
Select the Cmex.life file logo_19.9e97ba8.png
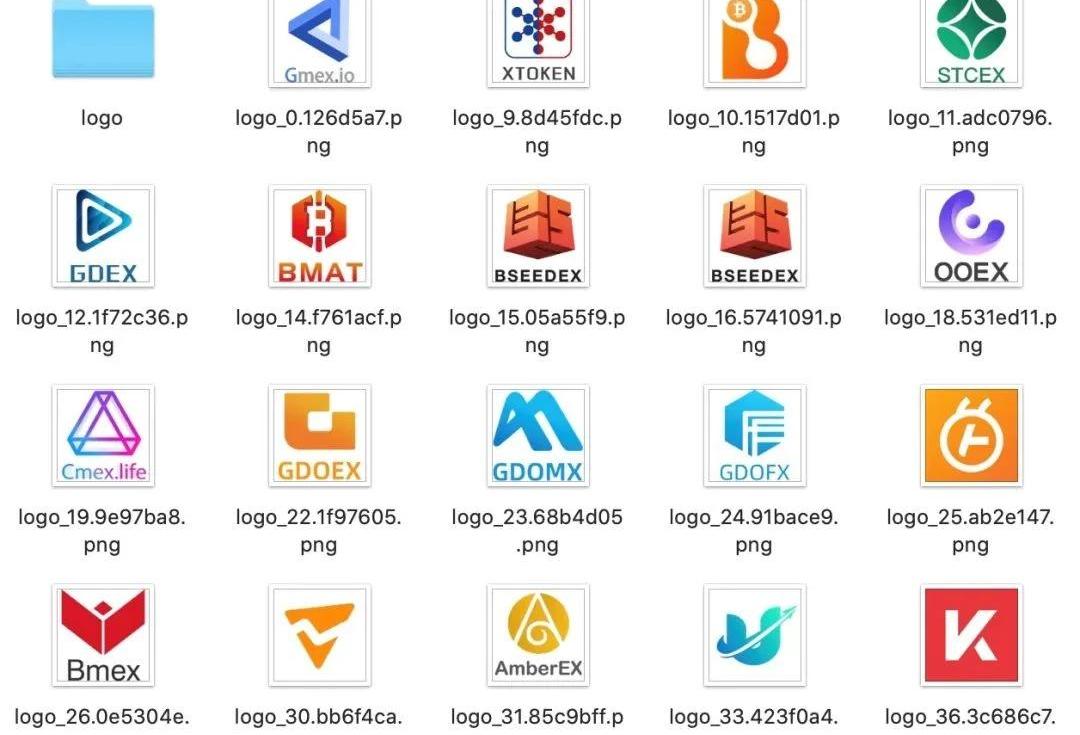tap(102, 436)
